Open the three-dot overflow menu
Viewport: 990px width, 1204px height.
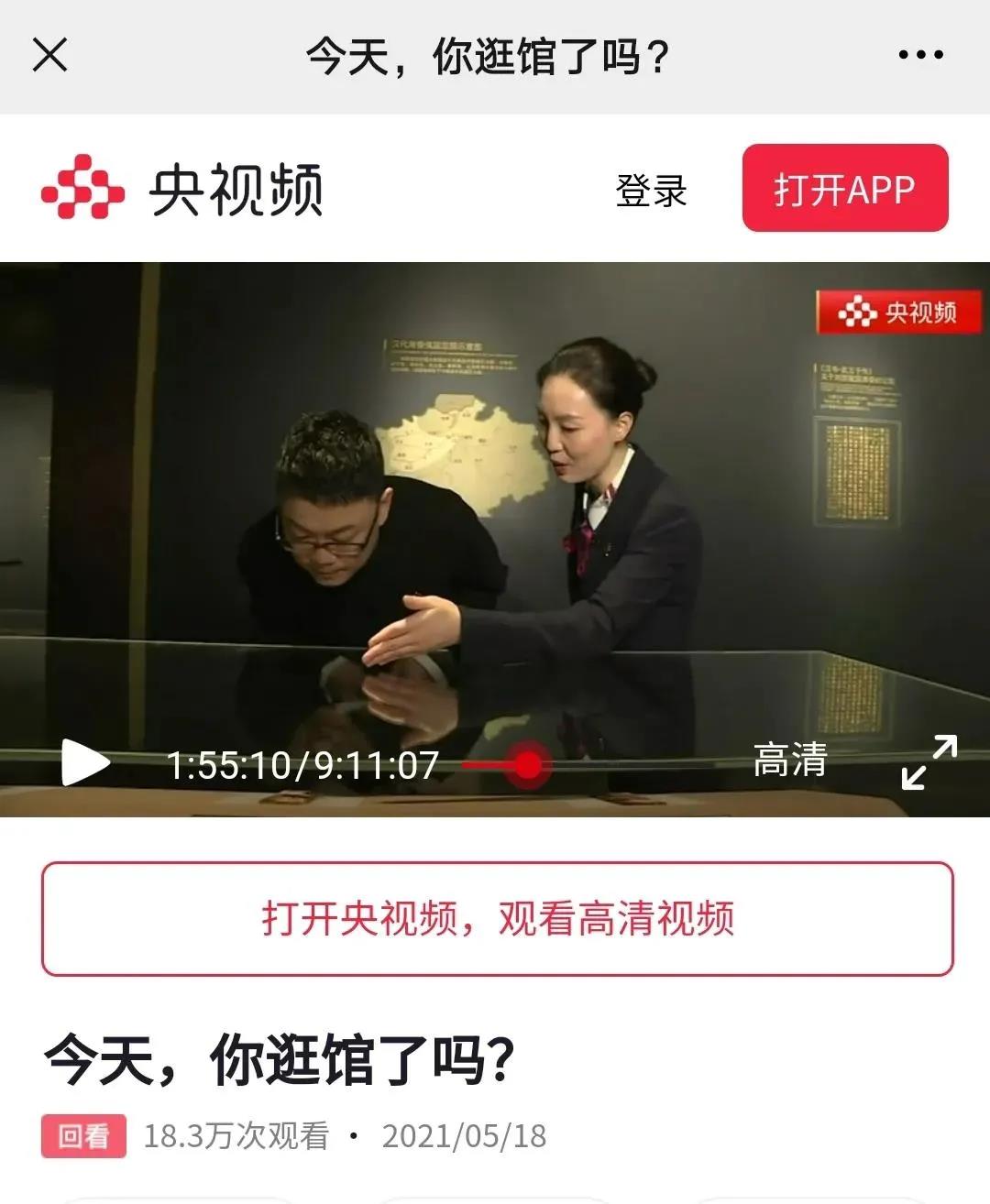click(x=920, y=55)
